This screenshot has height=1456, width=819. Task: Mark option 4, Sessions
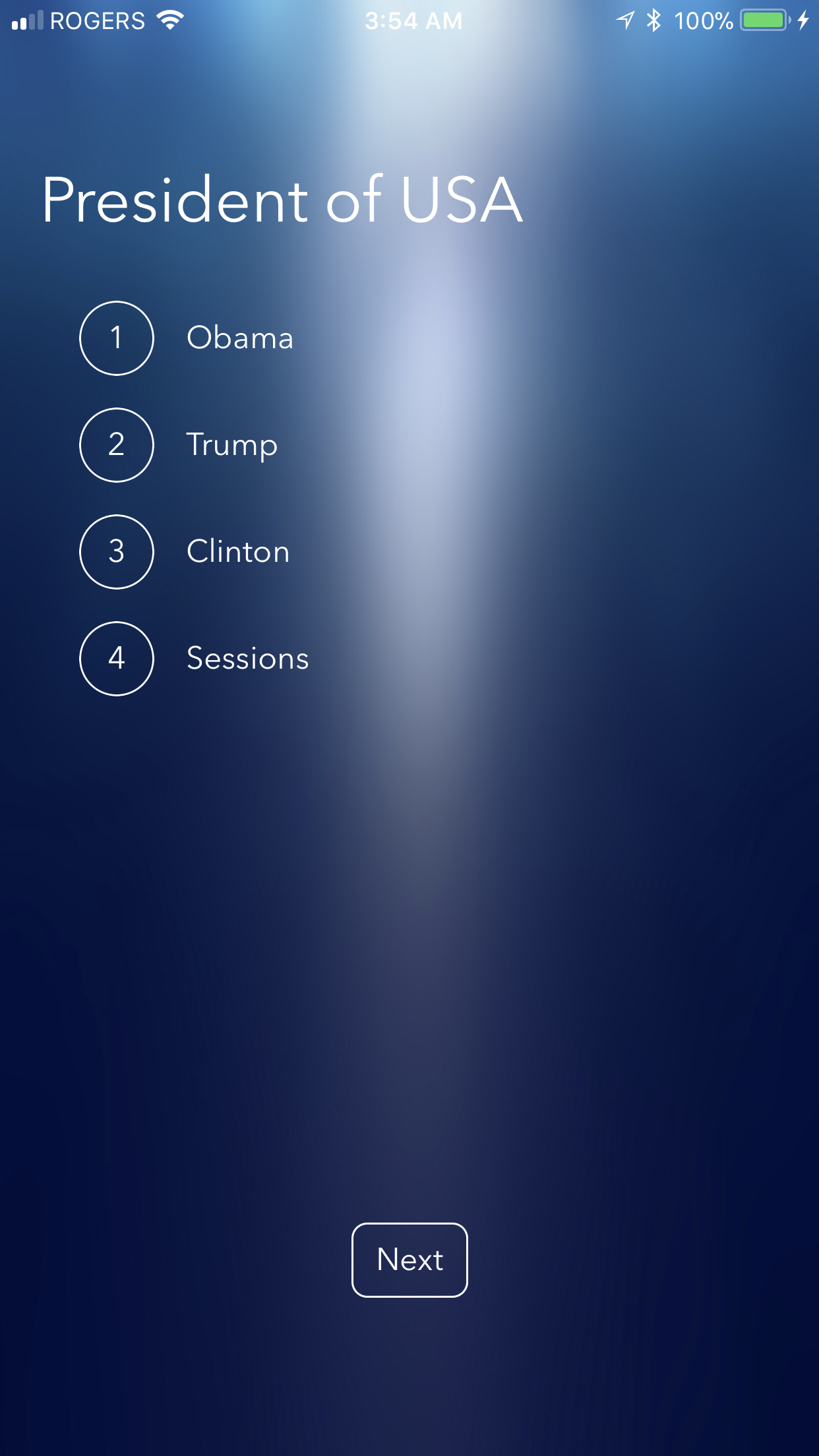coord(117,659)
